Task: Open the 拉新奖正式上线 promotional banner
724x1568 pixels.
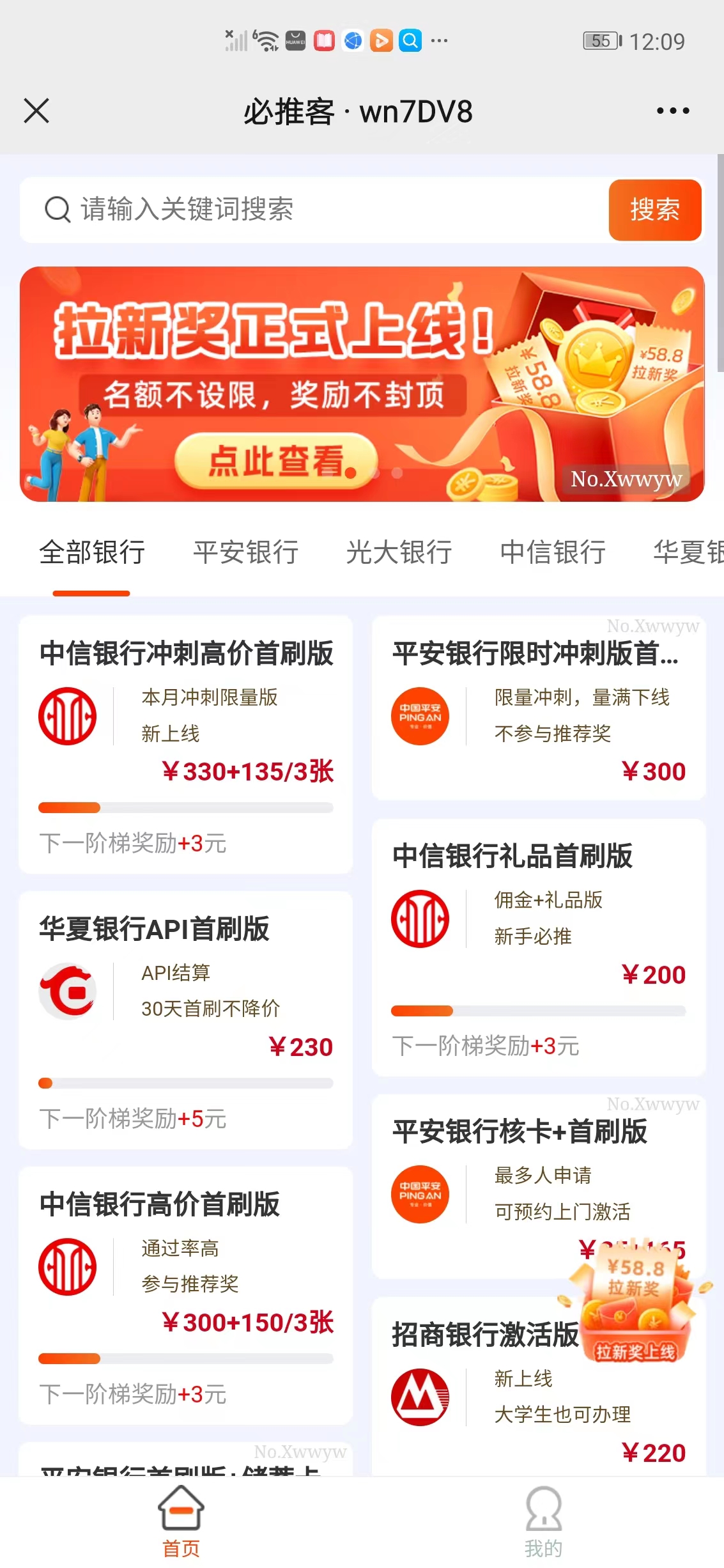Action: 362,384
